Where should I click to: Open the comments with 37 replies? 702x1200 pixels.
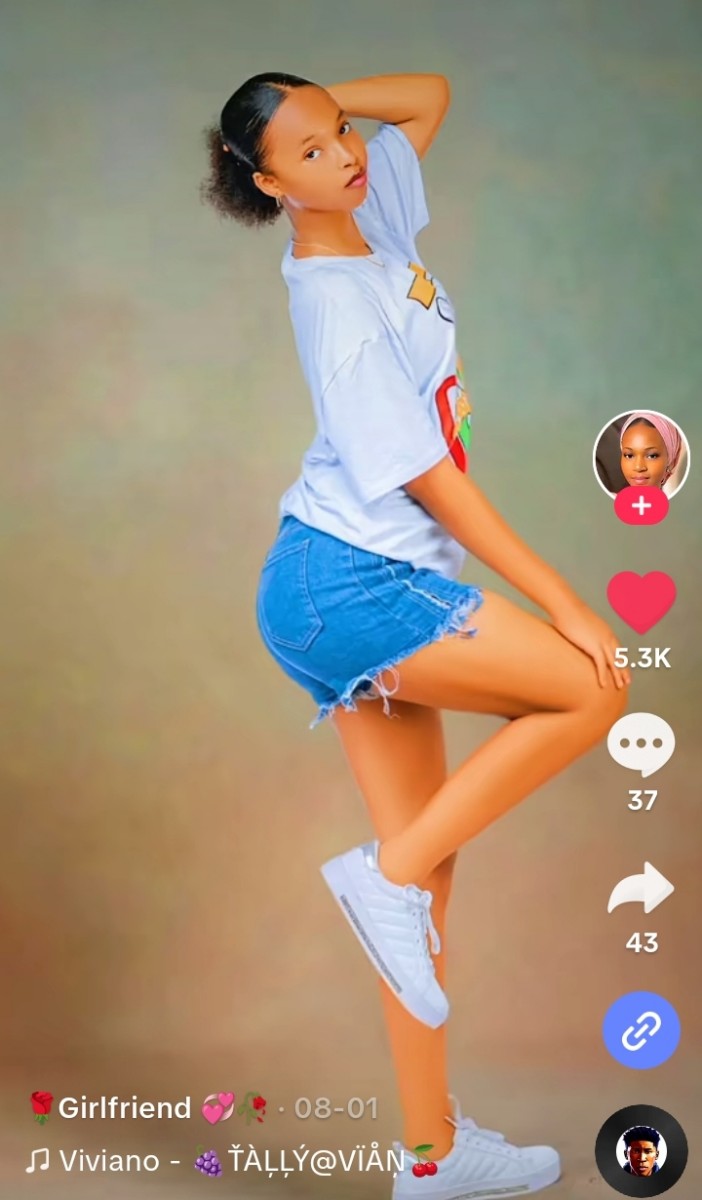point(641,746)
